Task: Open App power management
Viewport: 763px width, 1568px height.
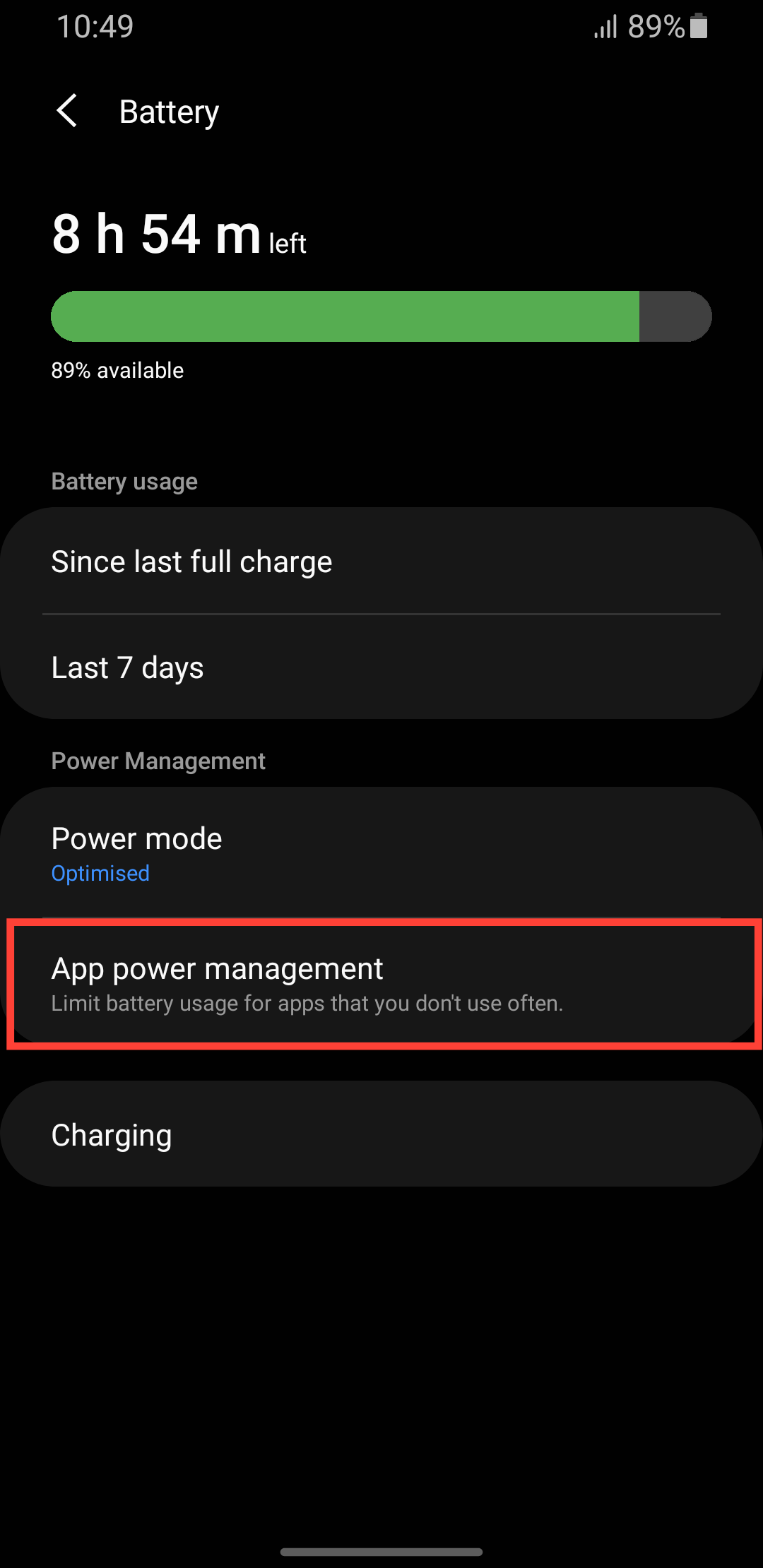Action: tap(381, 984)
